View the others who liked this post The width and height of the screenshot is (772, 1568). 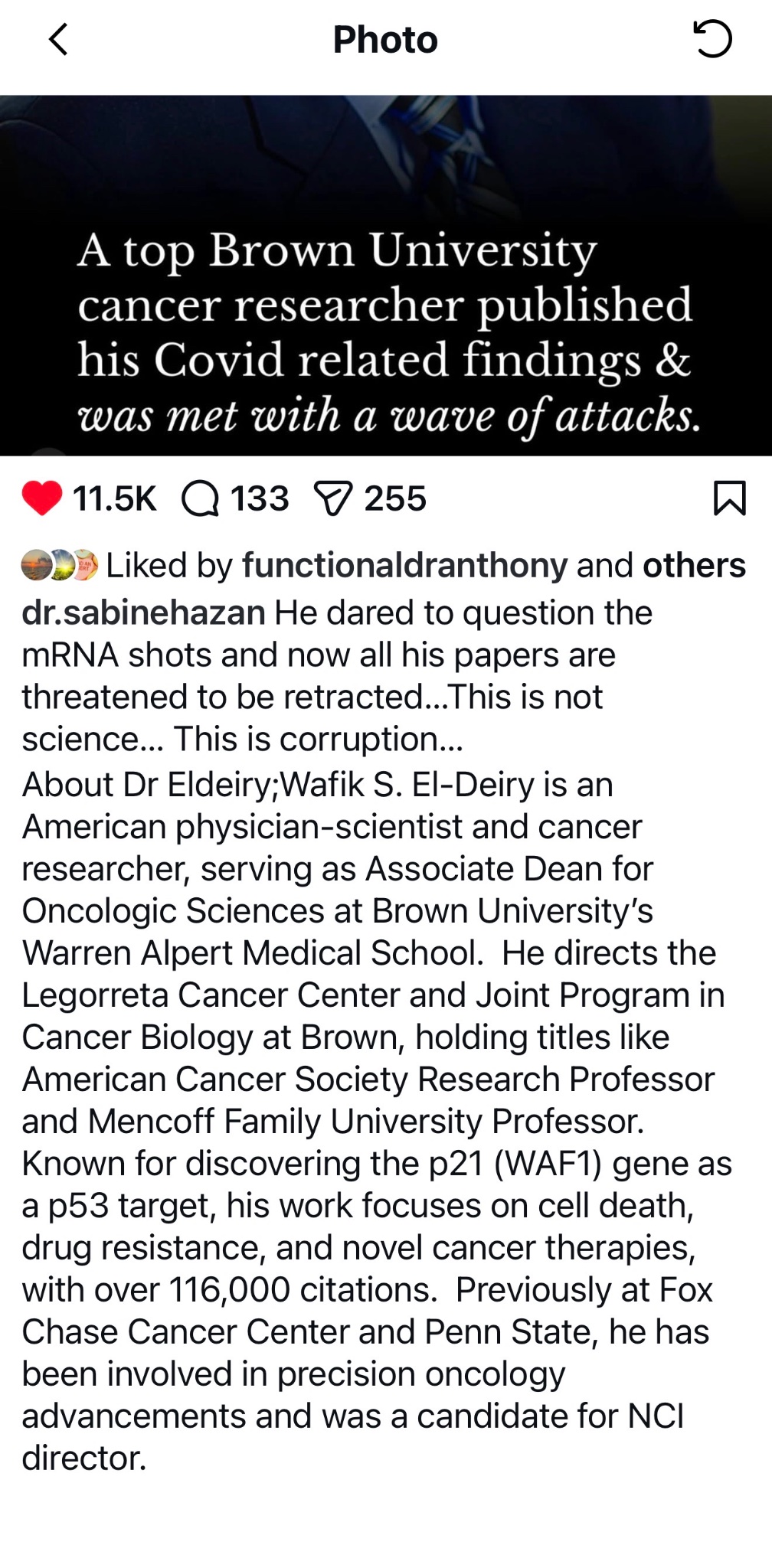[x=694, y=565]
